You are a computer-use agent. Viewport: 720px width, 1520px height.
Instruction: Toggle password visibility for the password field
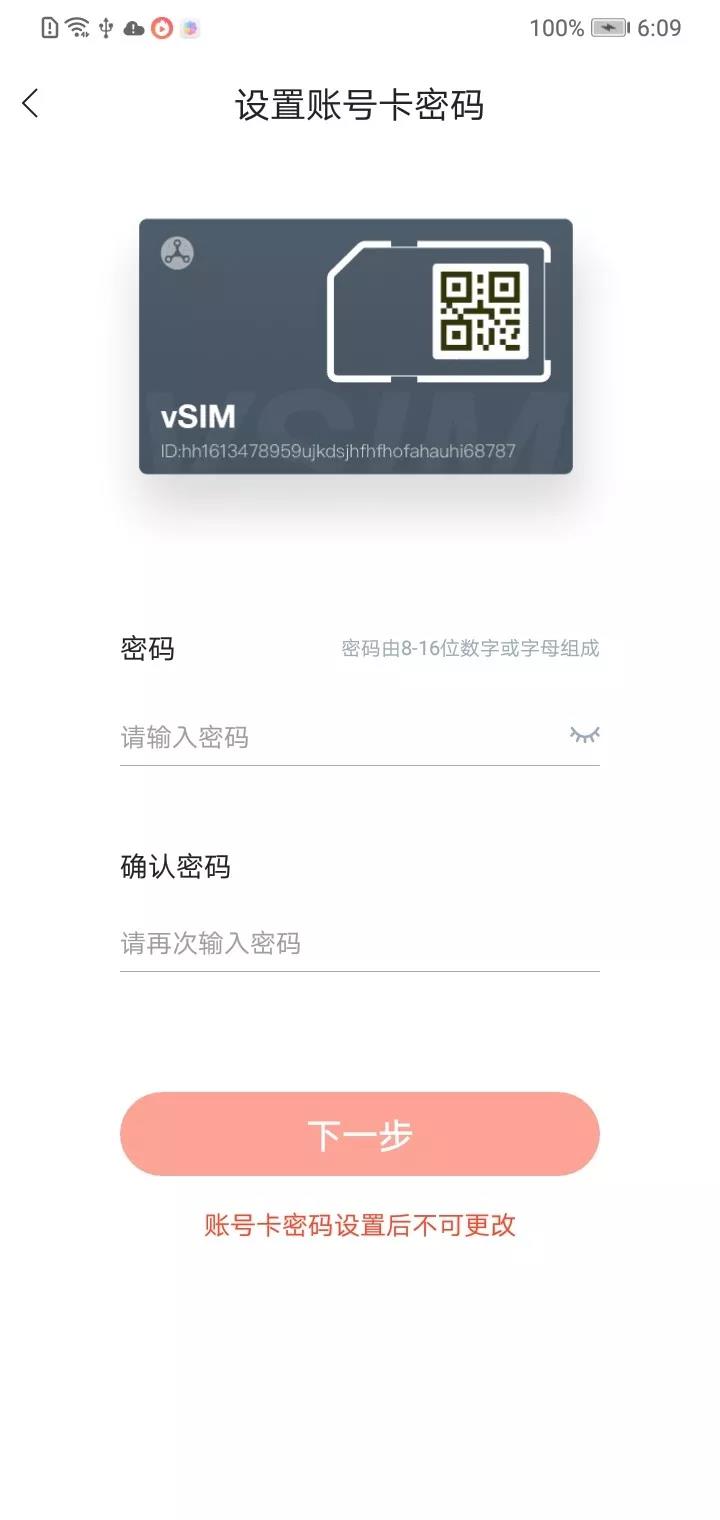(584, 735)
